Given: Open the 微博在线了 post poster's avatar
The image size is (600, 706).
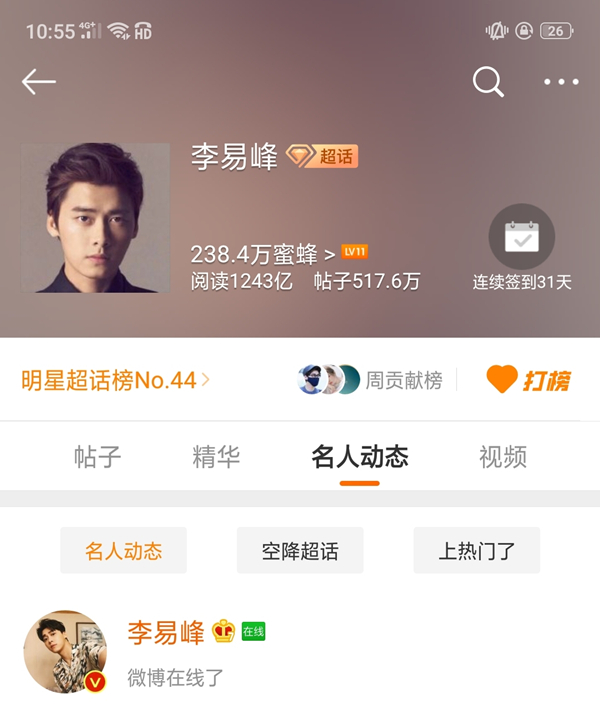Looking at the screenshot, I should (x=65, y=652).
